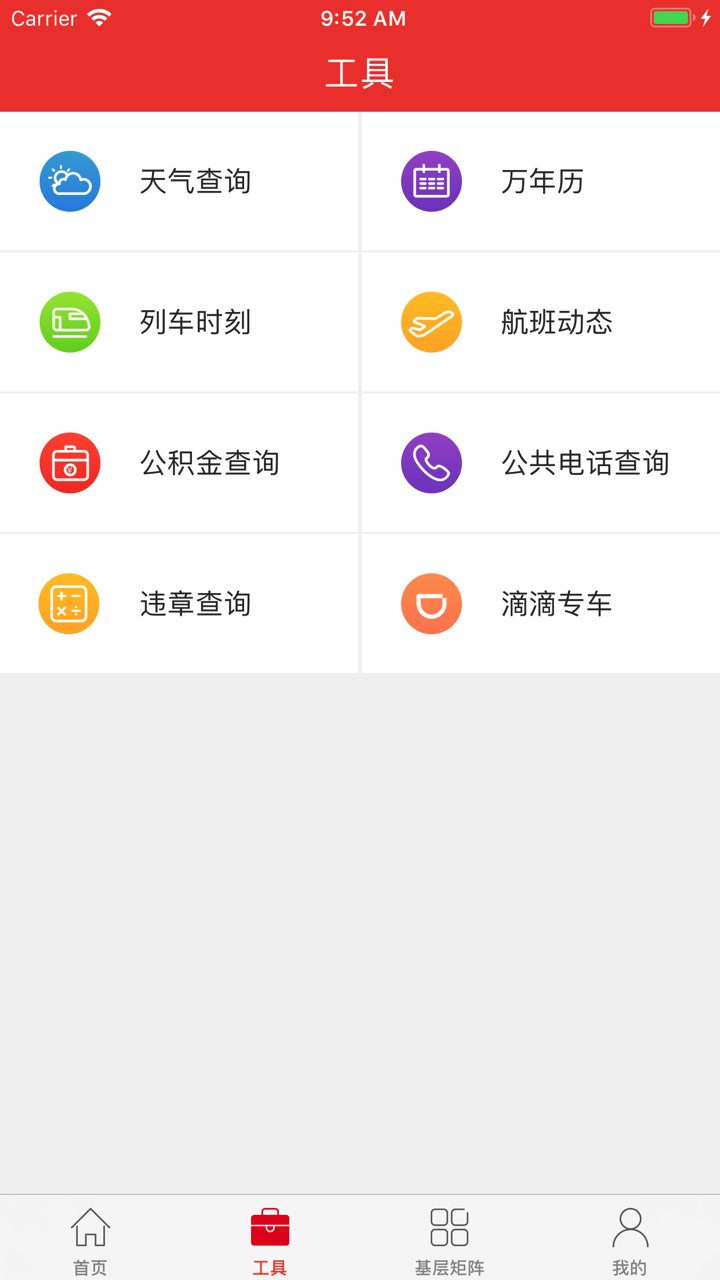This screenshot has width=720, height=1280.
Task: Open the 列车时刻 train schedule icon
Action: tap(69, 322)
